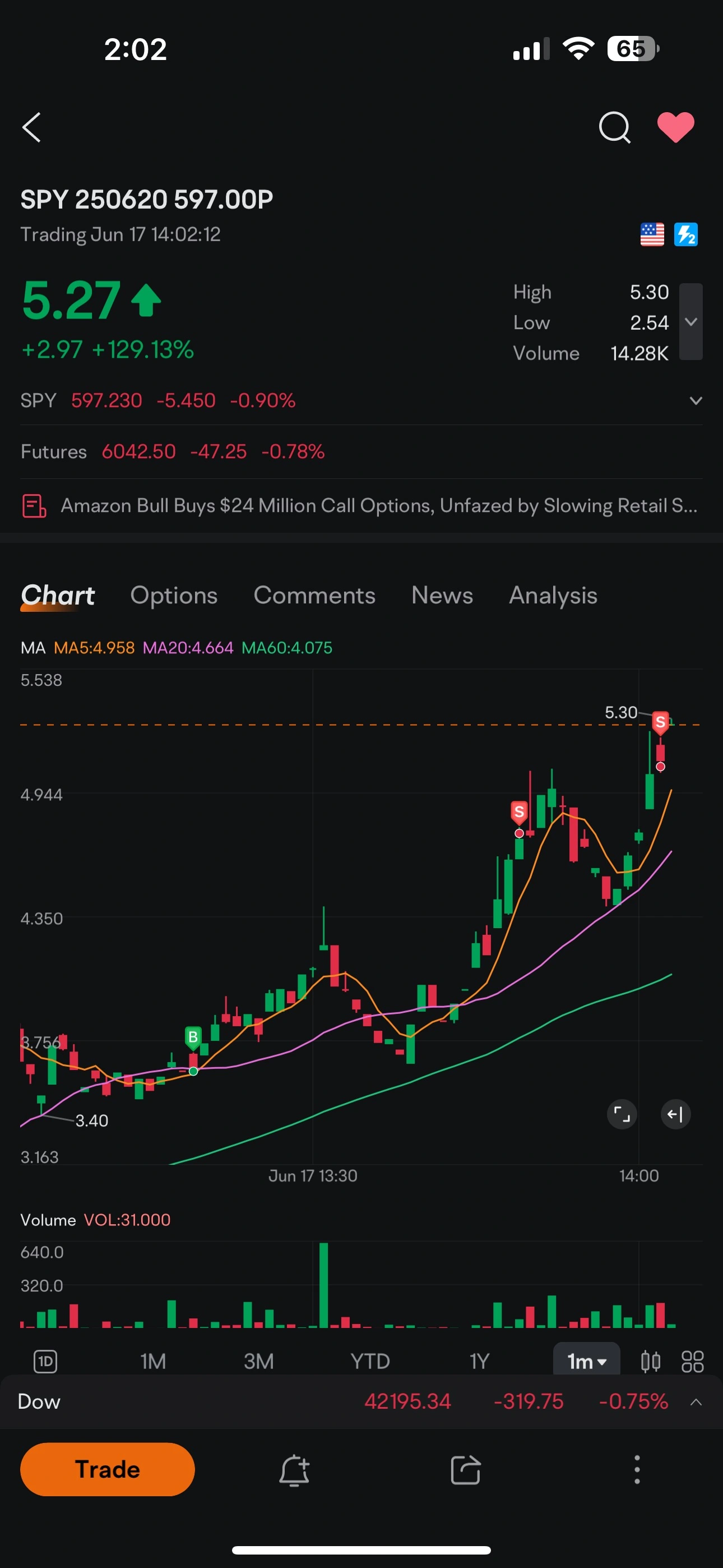Expand the SPY underlying quote row
Viewport: 723px width, 1568px height.
pos(695,400)
